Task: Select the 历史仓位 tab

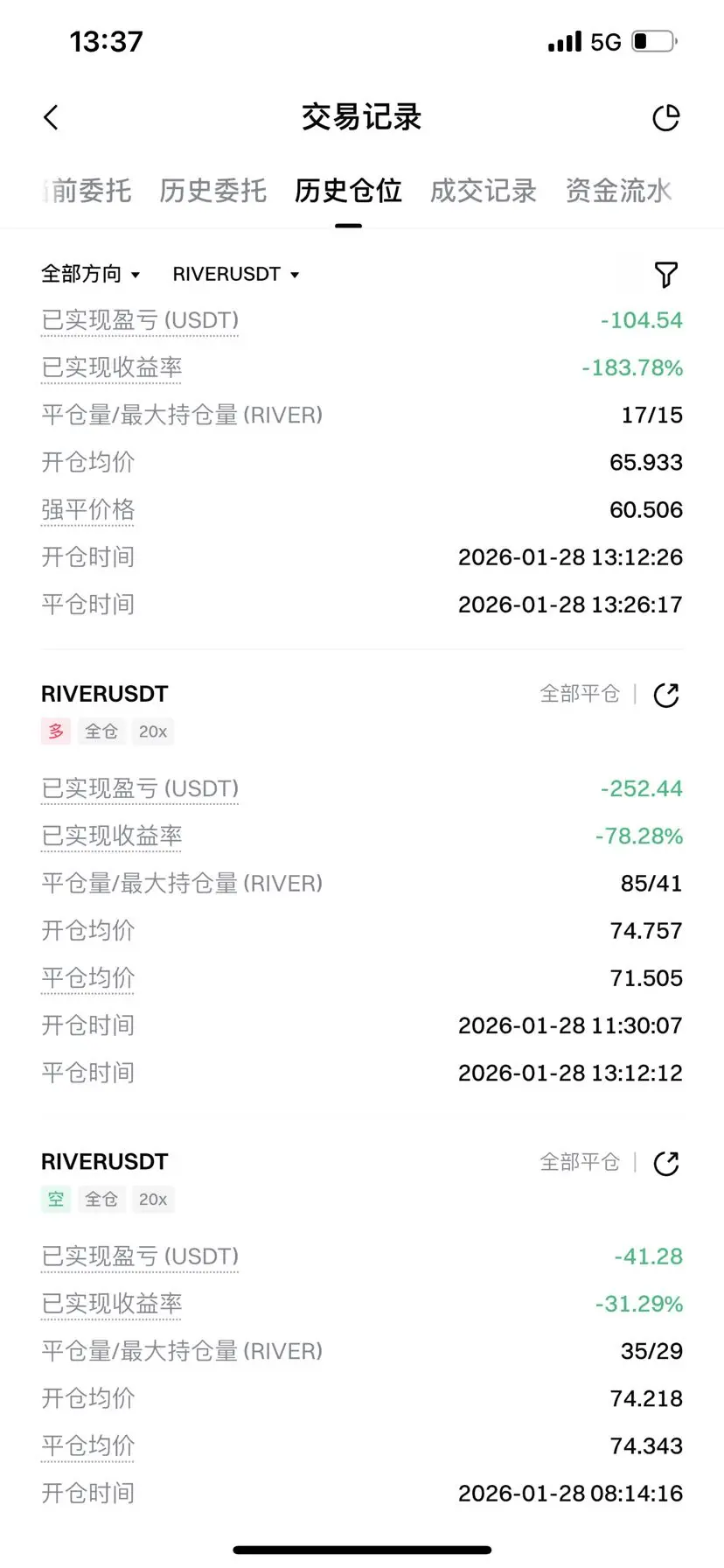Action: (348, 190)
